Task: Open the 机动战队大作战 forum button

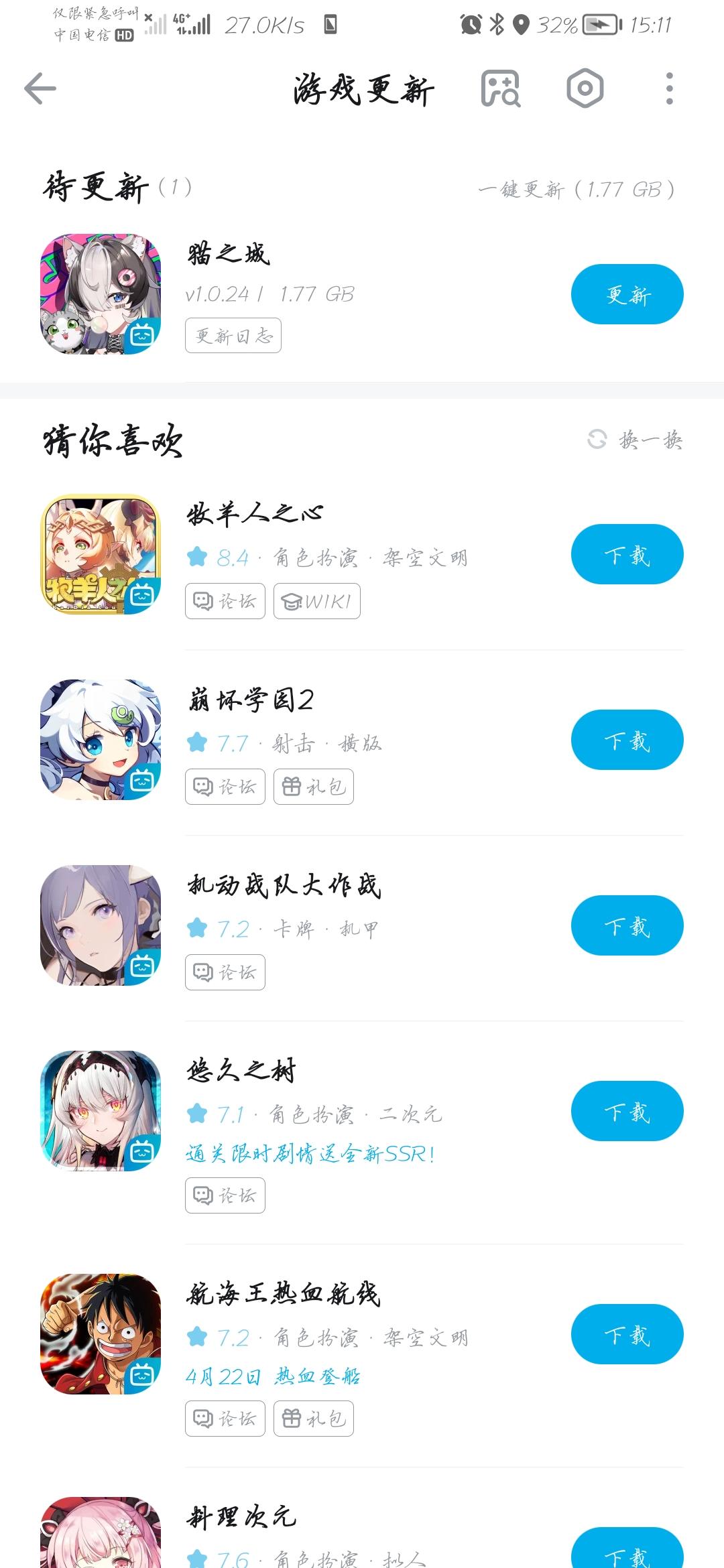Action: point(225,972)
